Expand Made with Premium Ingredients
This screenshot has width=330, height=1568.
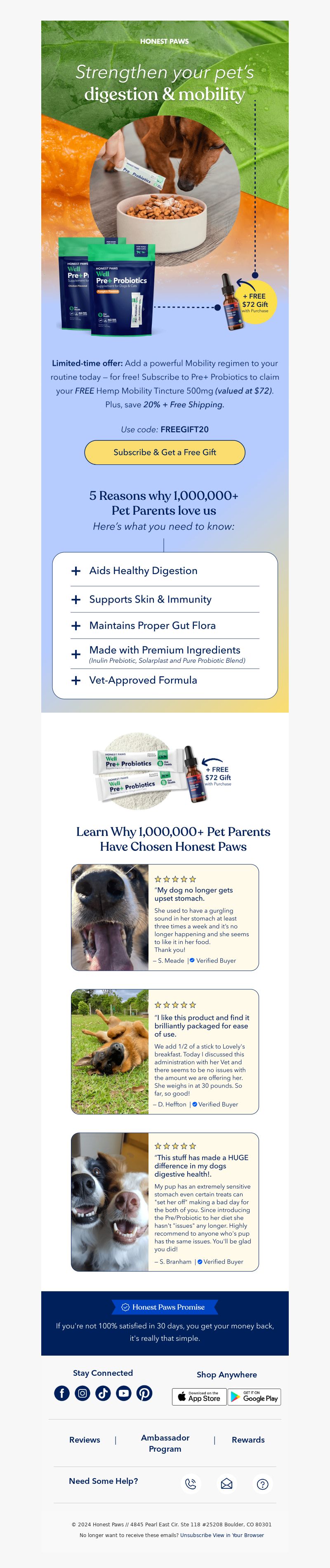click(76, 655)
